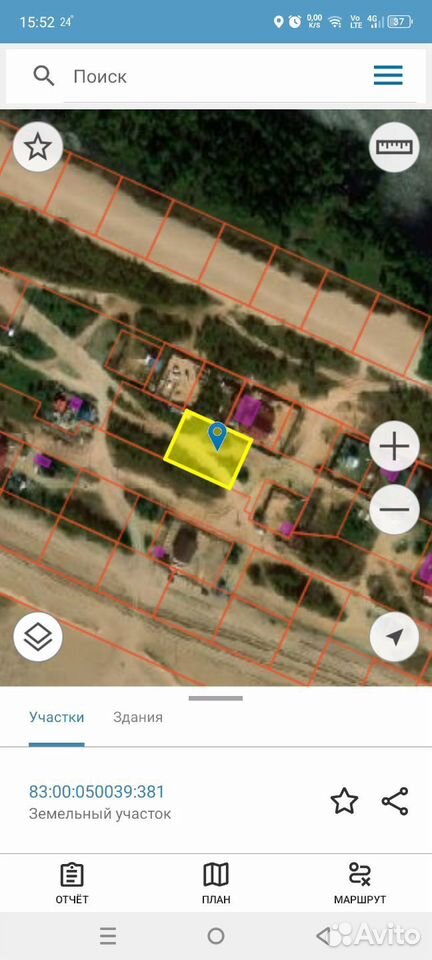Build a route with Маршрут

pos(360,883)
